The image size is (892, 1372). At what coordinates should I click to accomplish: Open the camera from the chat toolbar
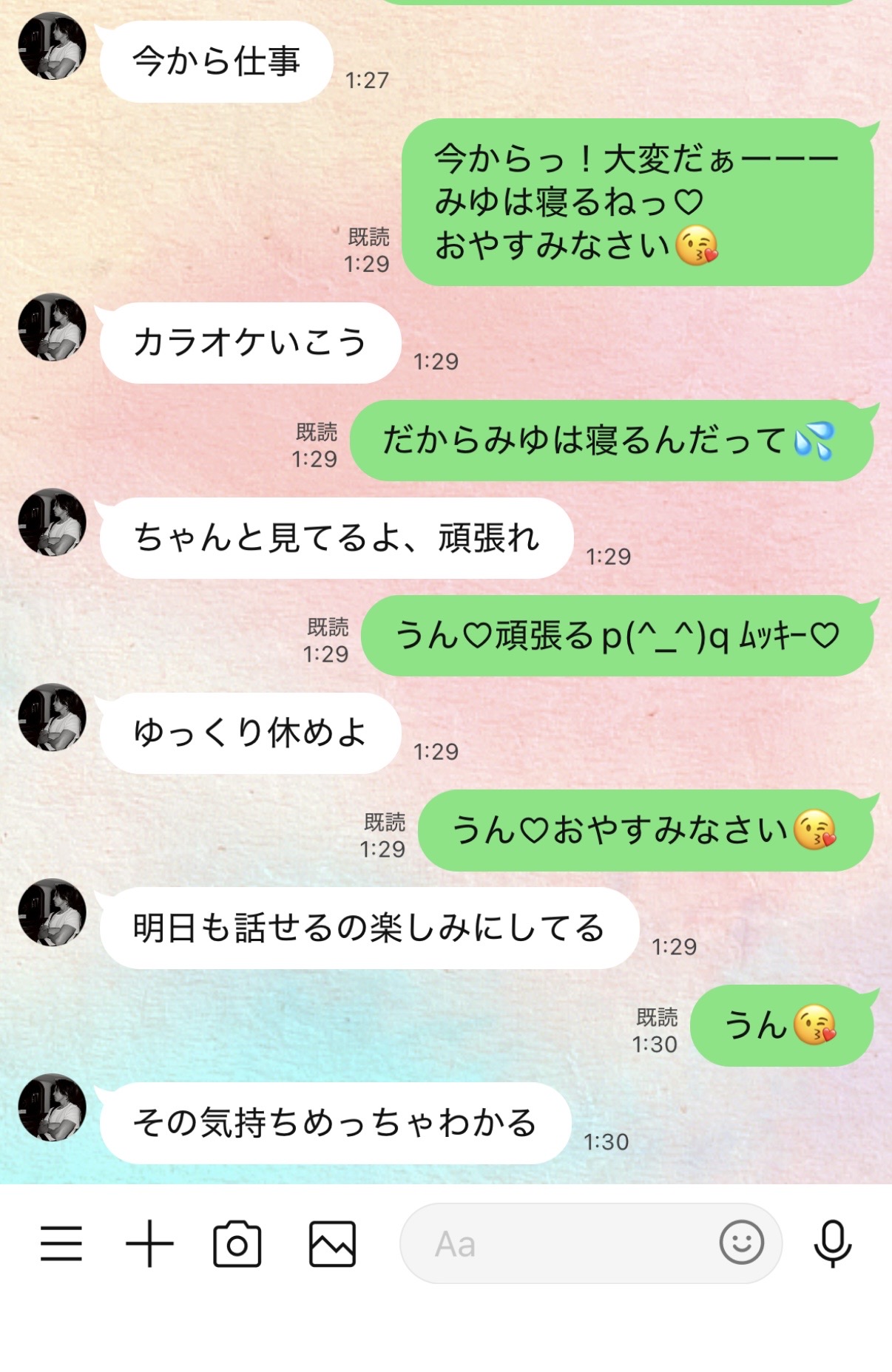[x=237, y=1244]
